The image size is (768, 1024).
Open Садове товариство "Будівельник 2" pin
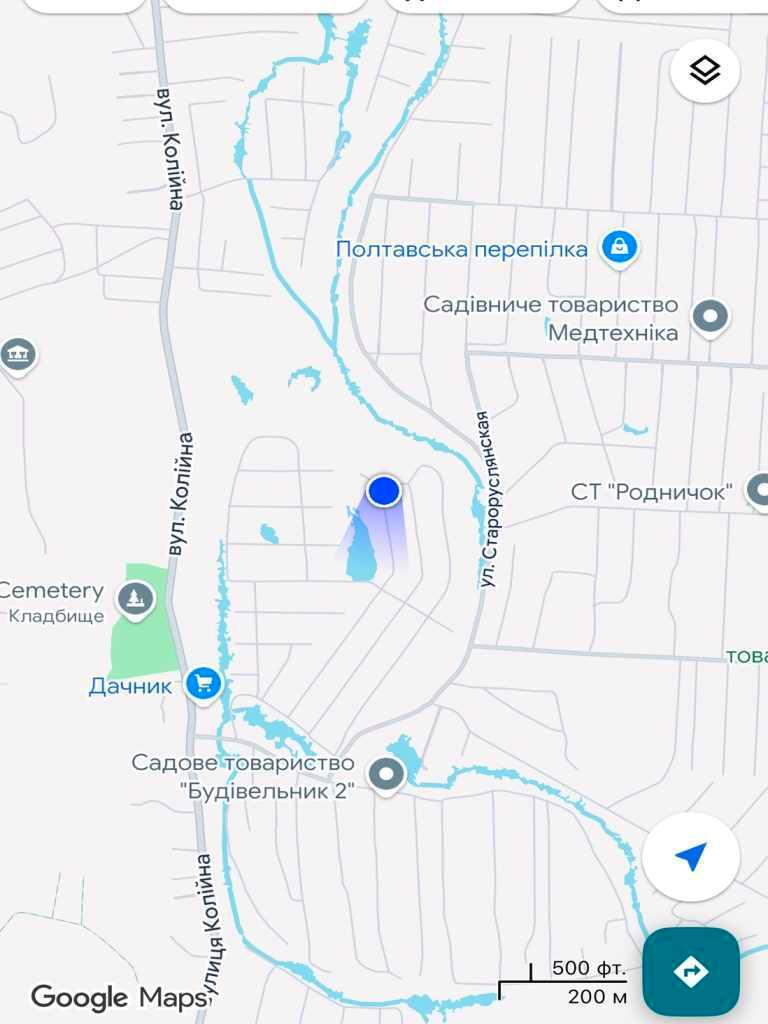(386, 774)
